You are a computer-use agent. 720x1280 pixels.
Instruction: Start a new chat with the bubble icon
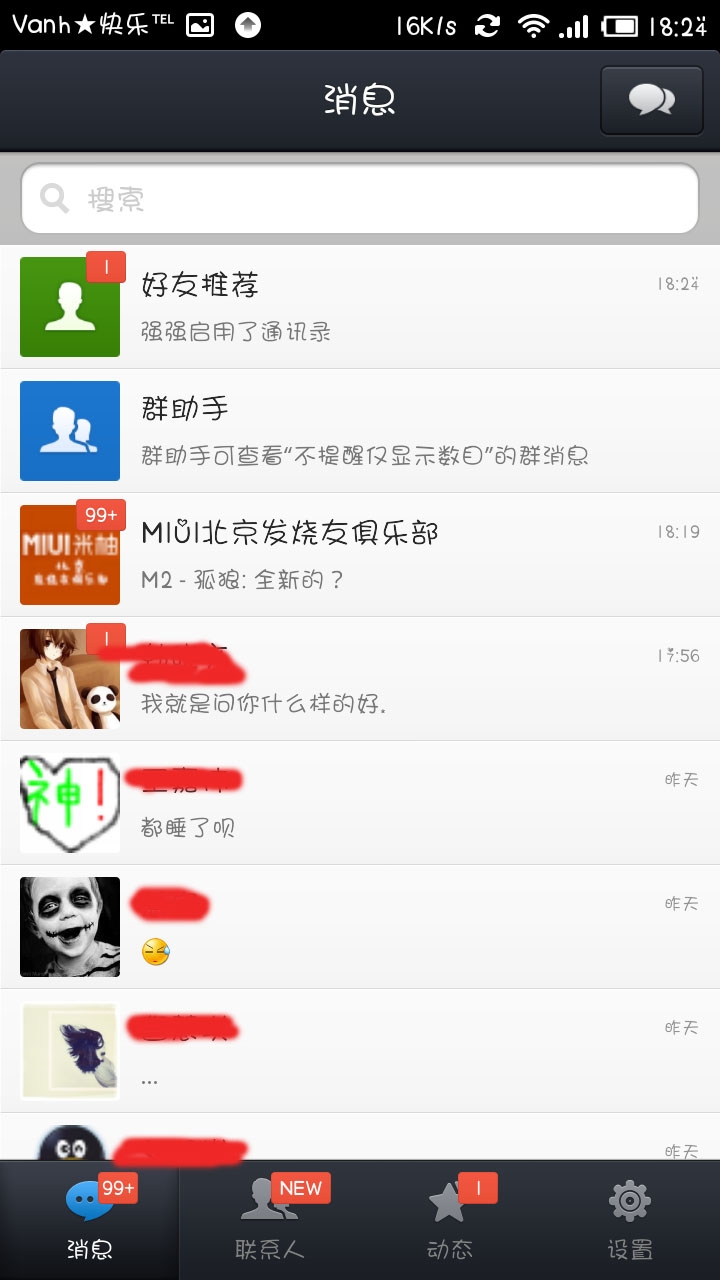coord(651,100)
